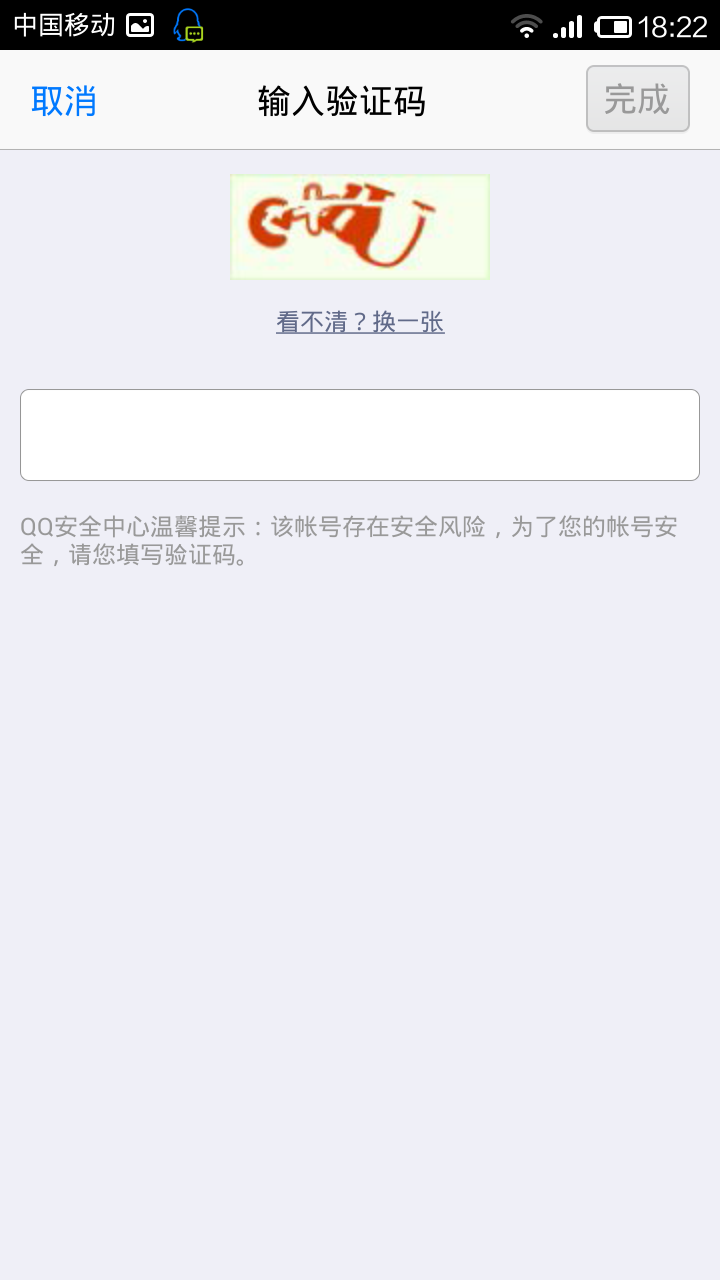
Task: Refresh captcha via 看不清？换一张 link
Action: click(x=360, y=322)
